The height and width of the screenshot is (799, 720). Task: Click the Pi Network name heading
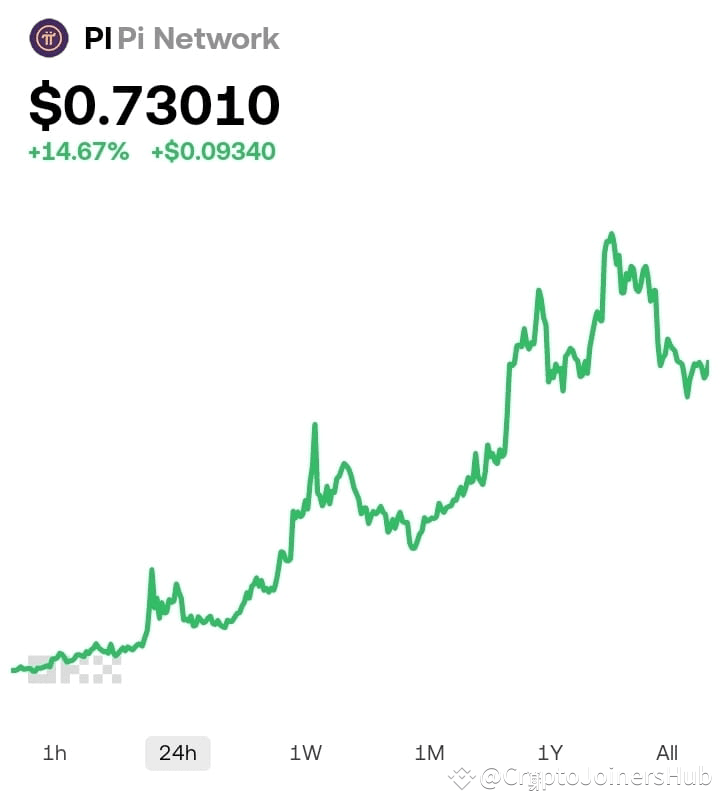pos(195,39)
